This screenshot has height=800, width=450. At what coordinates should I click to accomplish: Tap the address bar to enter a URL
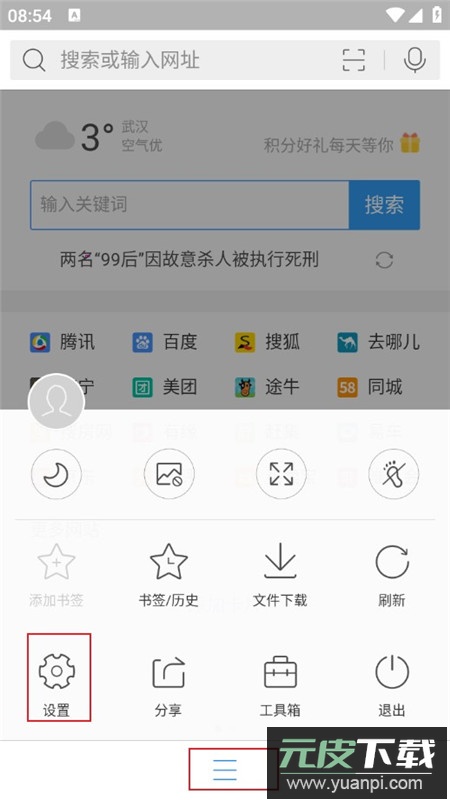pos(173,60)
